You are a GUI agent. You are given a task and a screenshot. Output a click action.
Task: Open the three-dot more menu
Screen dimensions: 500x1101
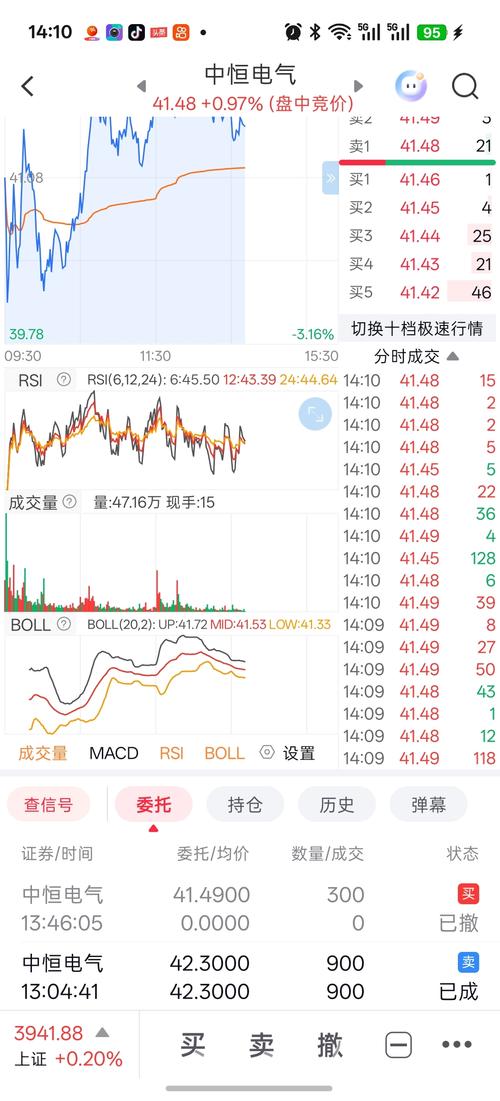(457, 1045)
